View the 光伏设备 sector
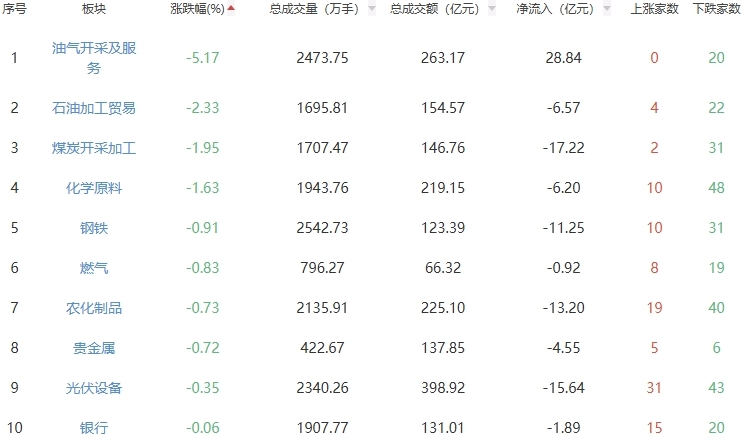Screen dimensions: 743x437 pyautogui.click(x=94, y=388)
